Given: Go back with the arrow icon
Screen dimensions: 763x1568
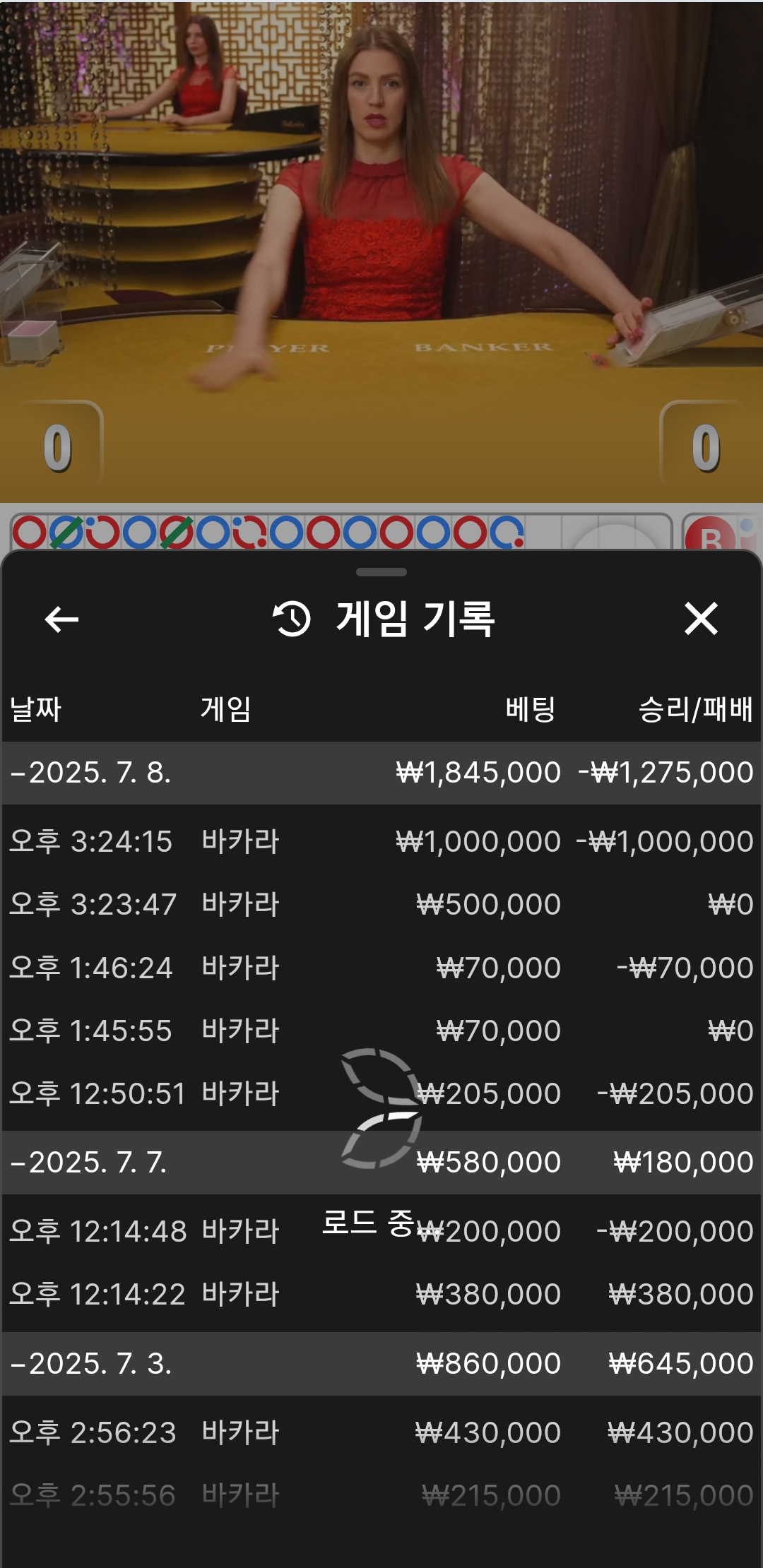Looking at the screenshot, I should pos(61,619).
